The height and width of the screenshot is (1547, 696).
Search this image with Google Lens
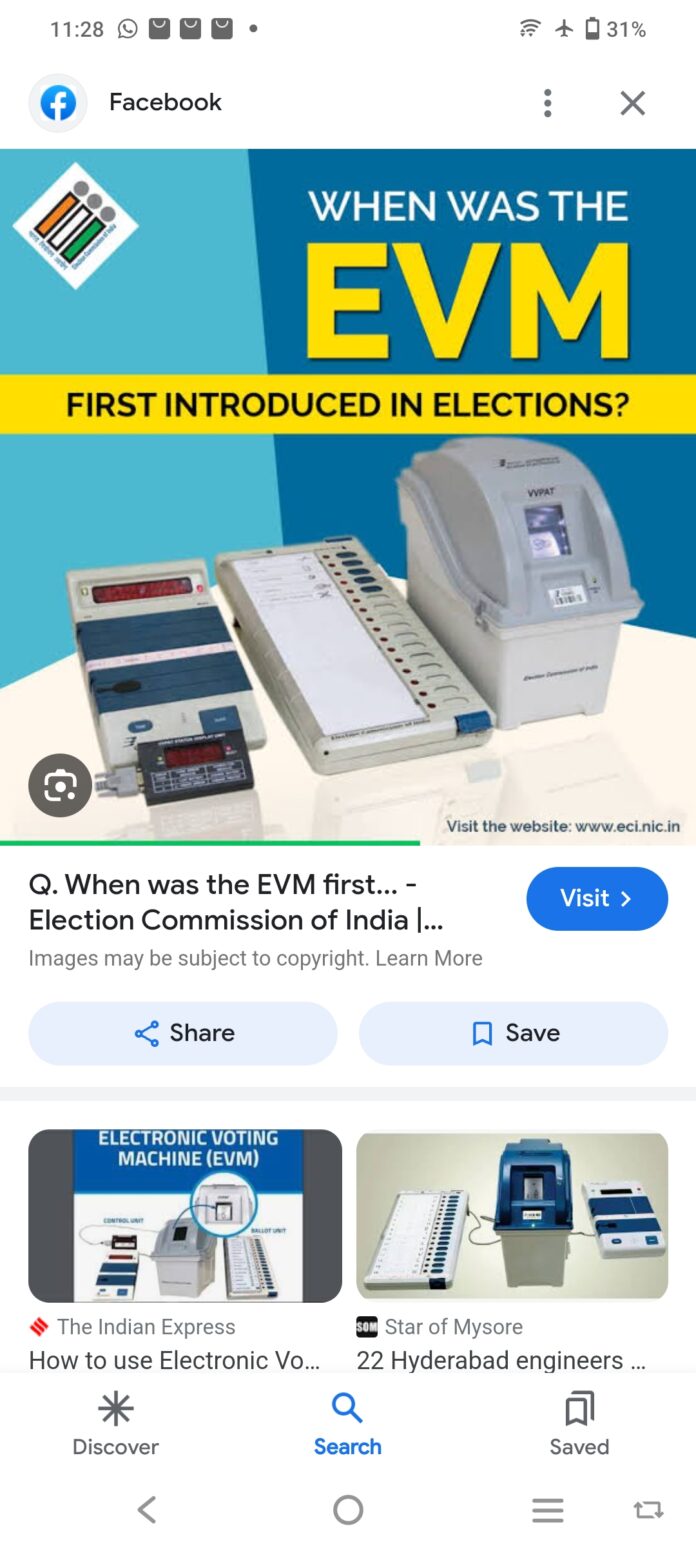[x=60, y=786]
